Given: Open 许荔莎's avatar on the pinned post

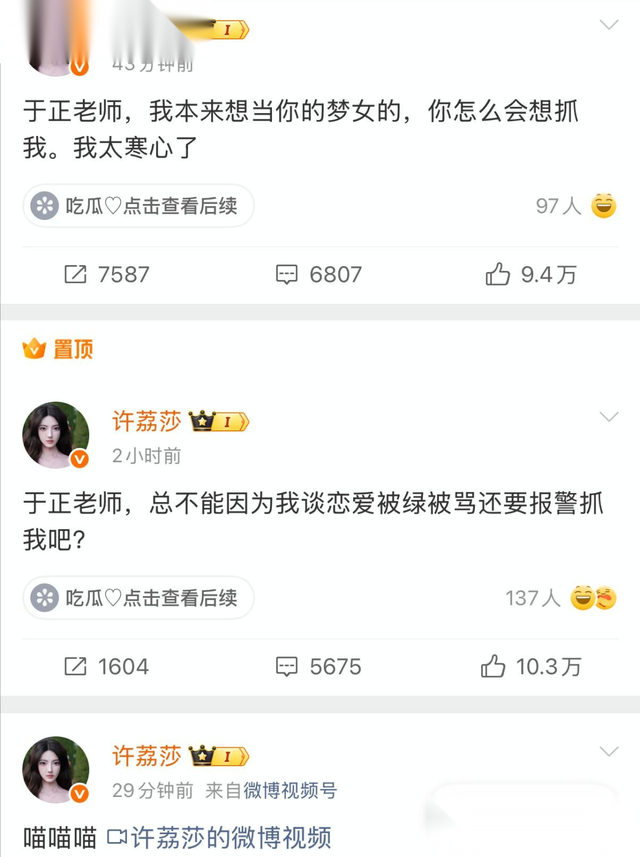Looking at the screenshot, I should point(56,435).
